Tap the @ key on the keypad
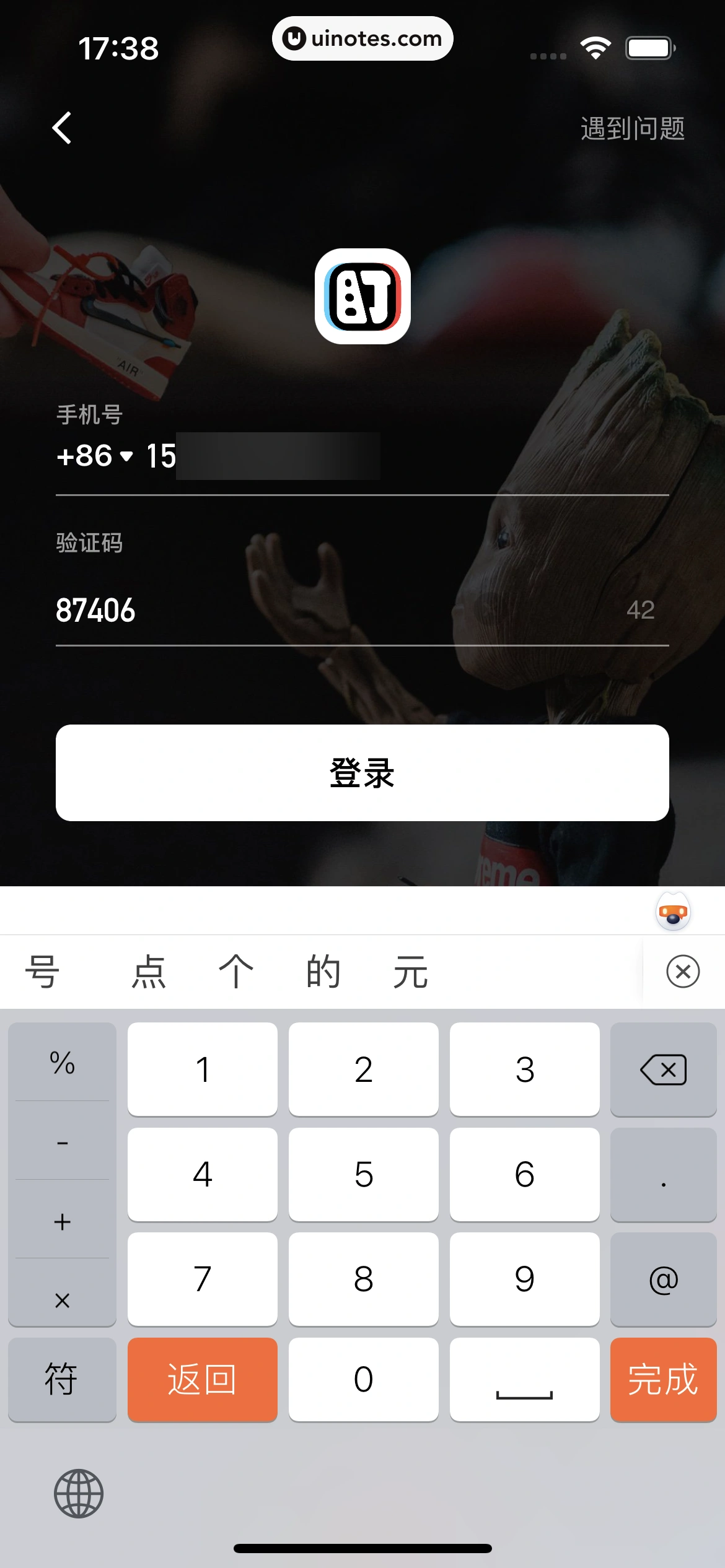 [663, 1279]
